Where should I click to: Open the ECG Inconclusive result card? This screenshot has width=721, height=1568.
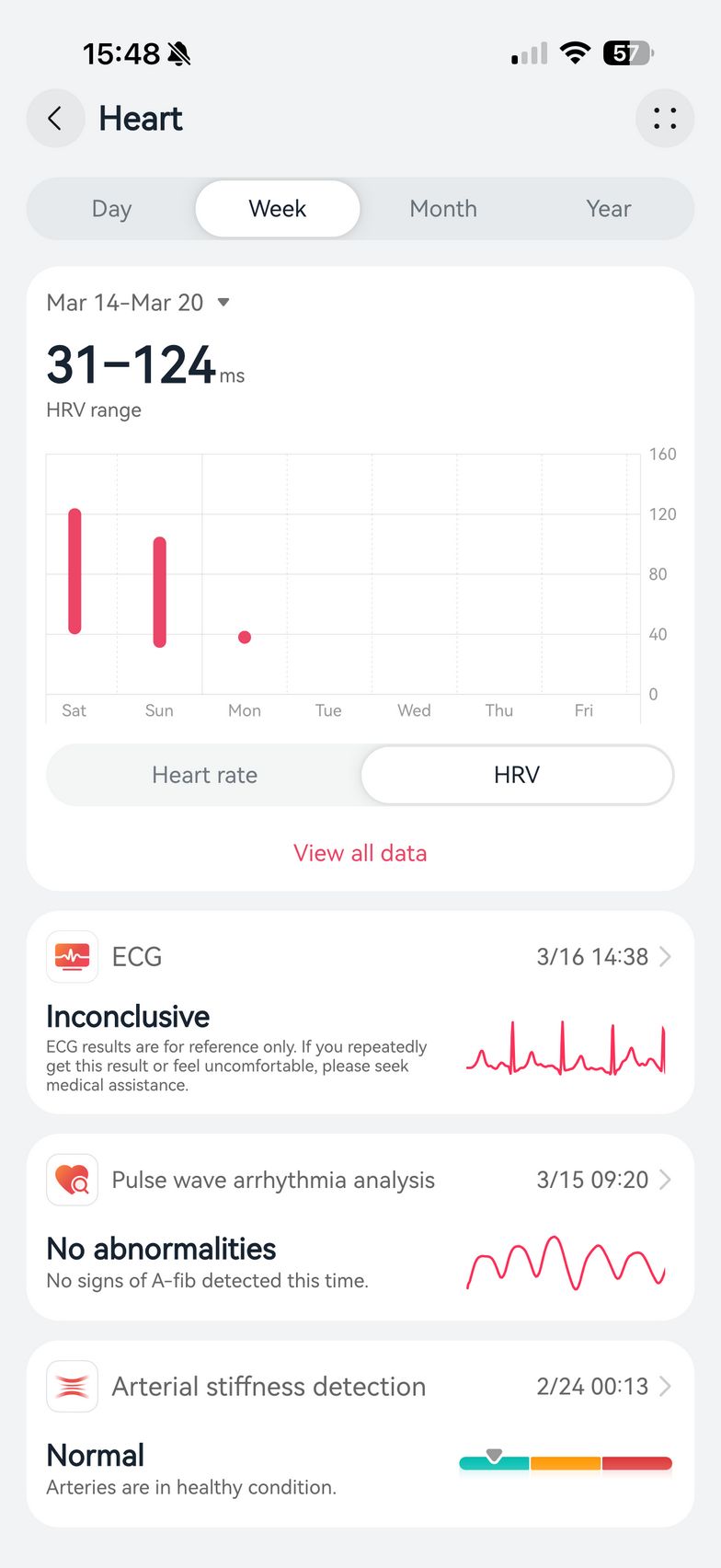coord(360,1012)
